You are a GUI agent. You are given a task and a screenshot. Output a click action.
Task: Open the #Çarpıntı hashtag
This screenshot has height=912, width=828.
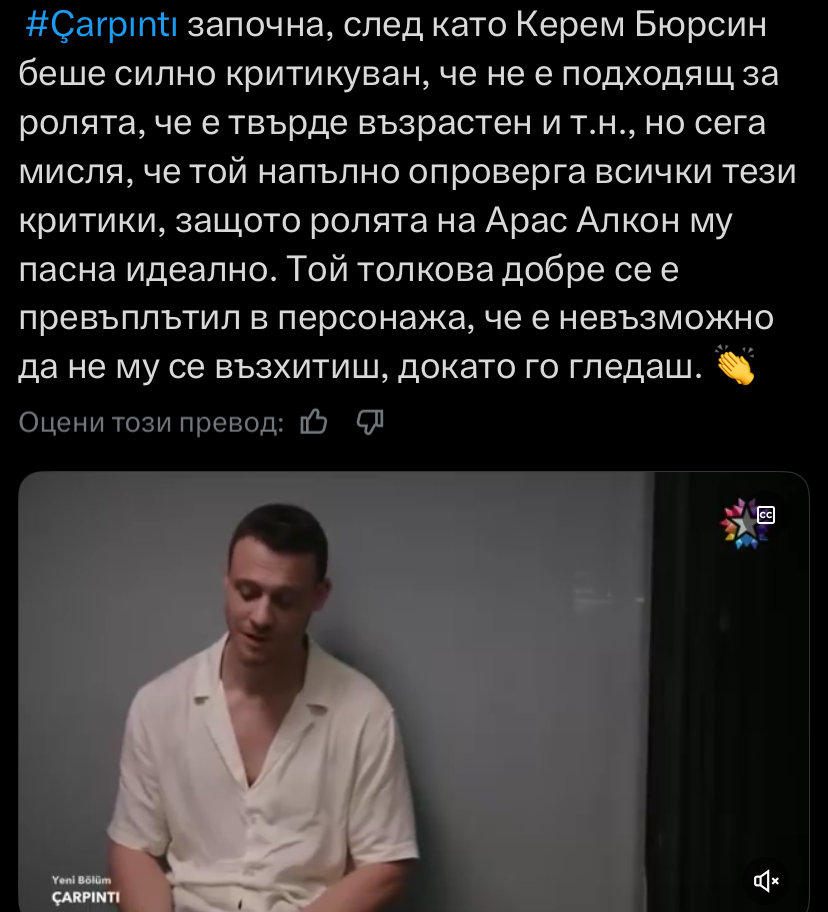coord(99,25)
